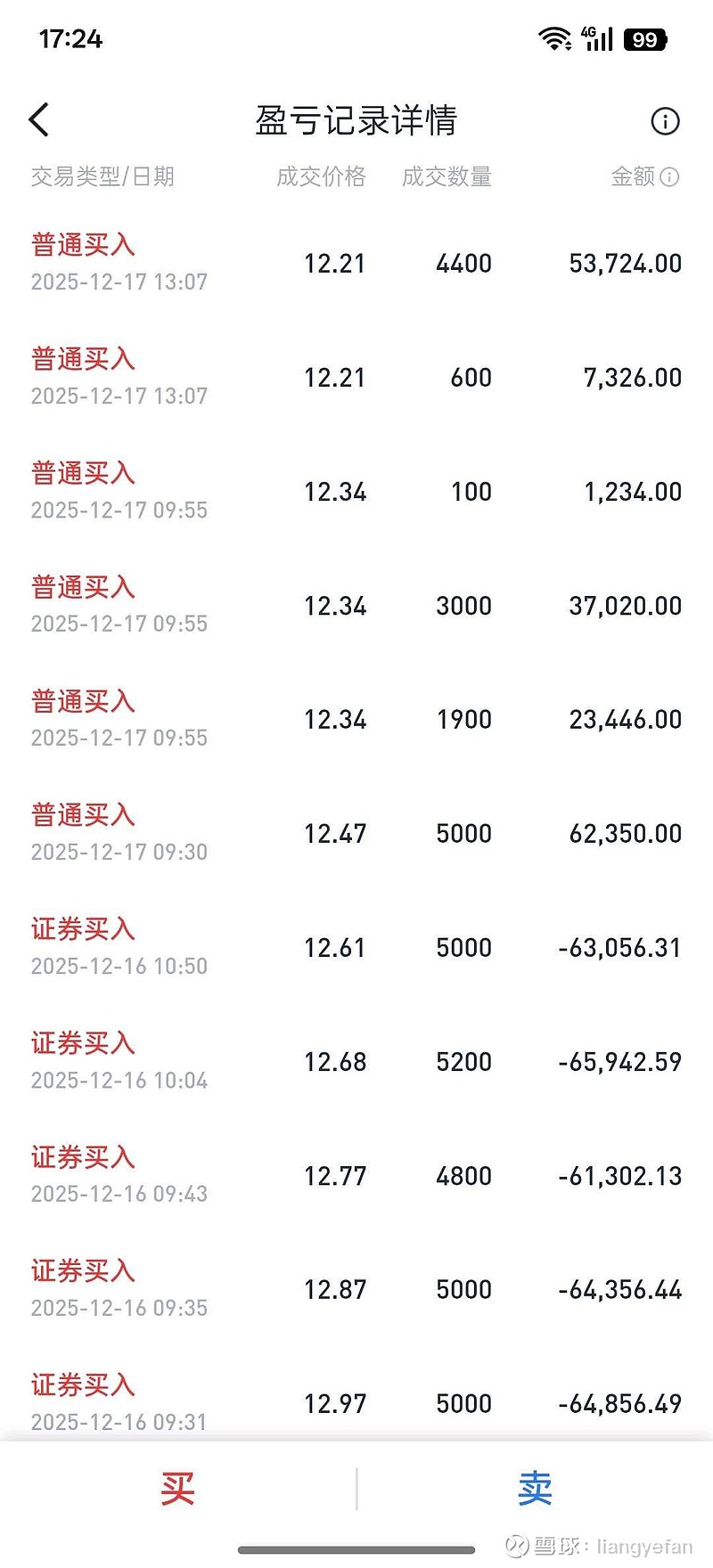The height and width of the screenshot is (1568, 713).
Task: Tap the battery indicator showing 99
Action: pyautogui.click(x=643, y=39)
